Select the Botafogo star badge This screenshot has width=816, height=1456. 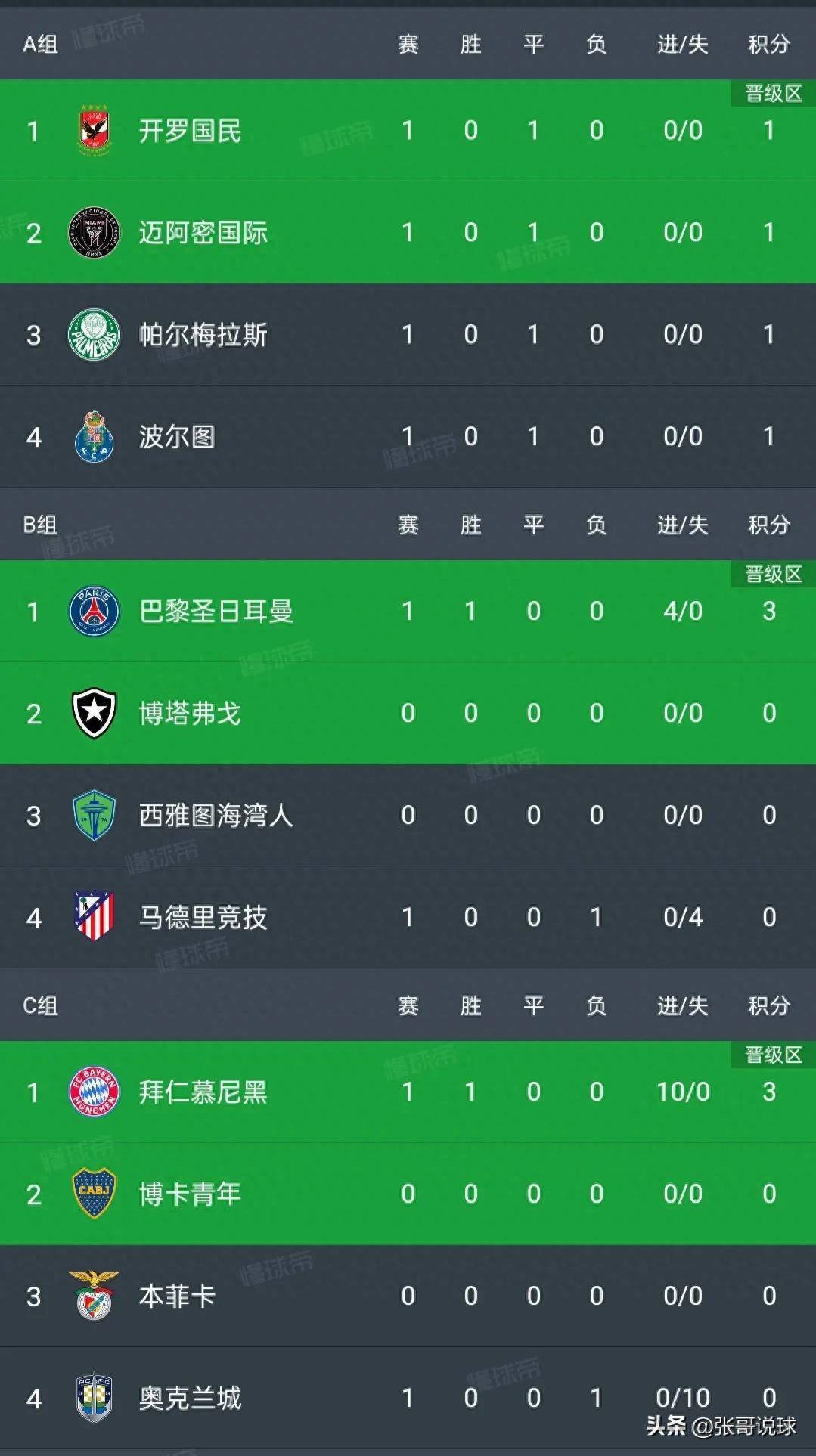pos(94,714)
